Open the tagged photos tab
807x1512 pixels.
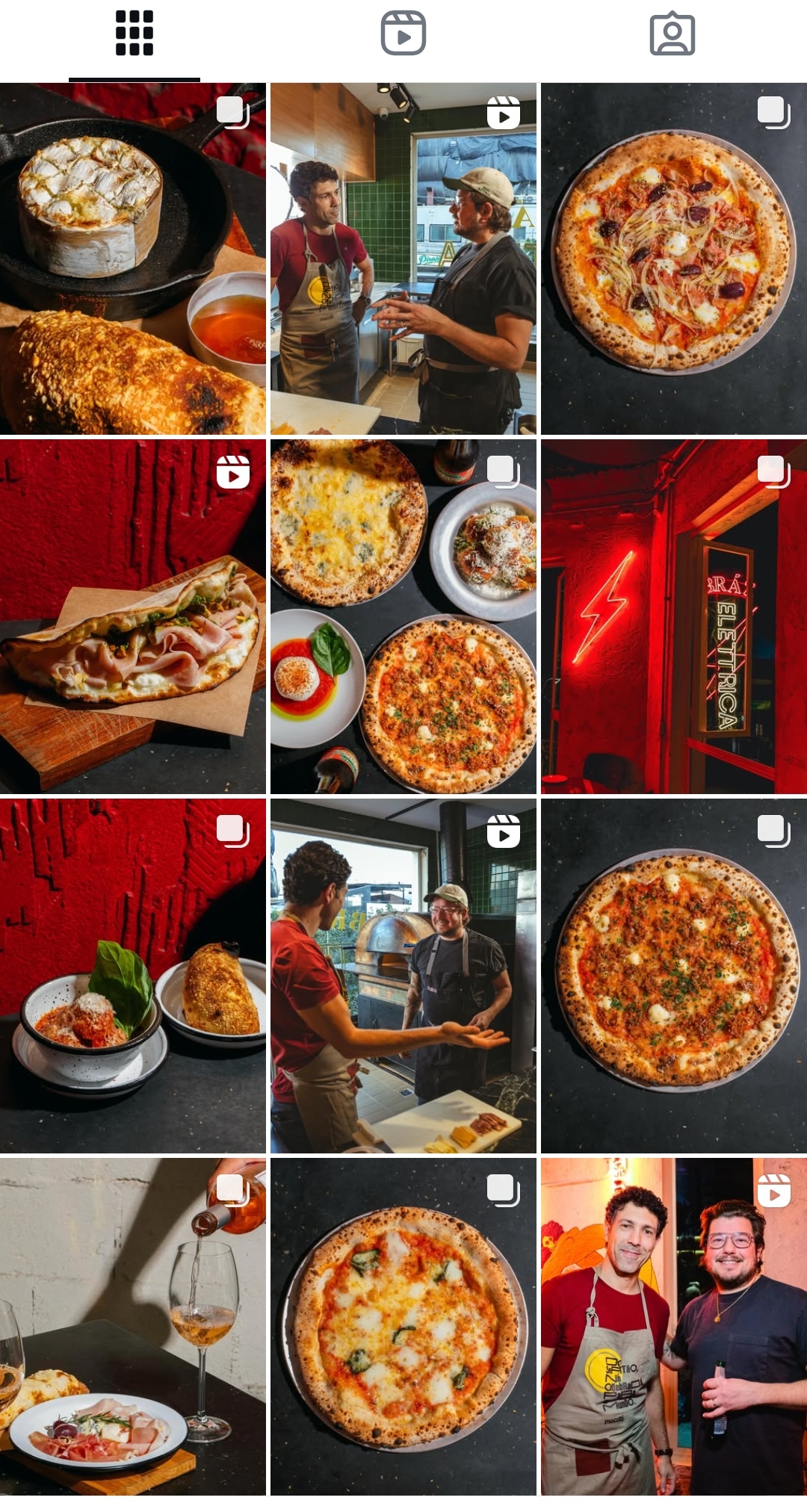point(672,34)
